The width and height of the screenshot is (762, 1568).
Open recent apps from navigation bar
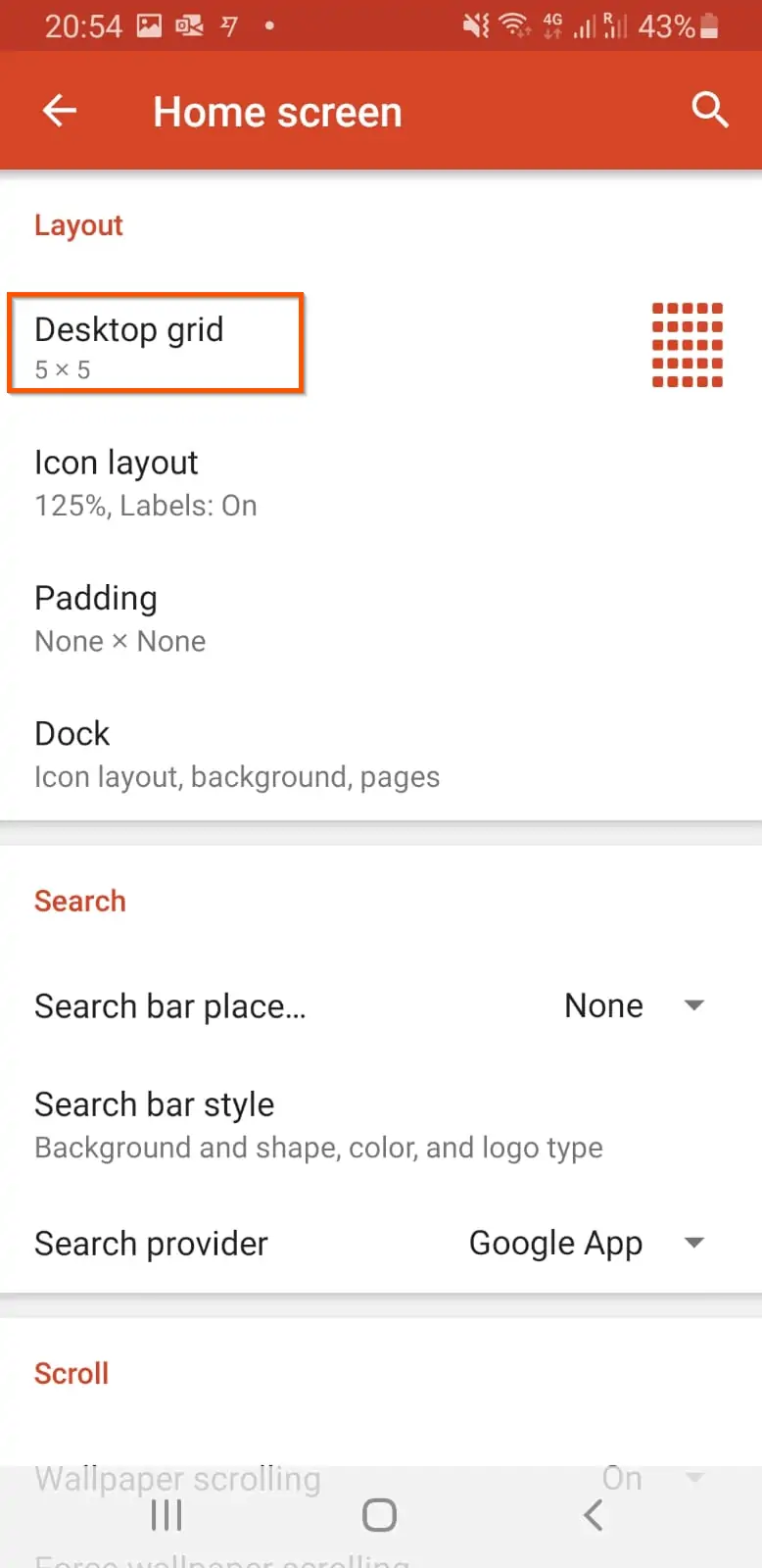pos(167,1515)
